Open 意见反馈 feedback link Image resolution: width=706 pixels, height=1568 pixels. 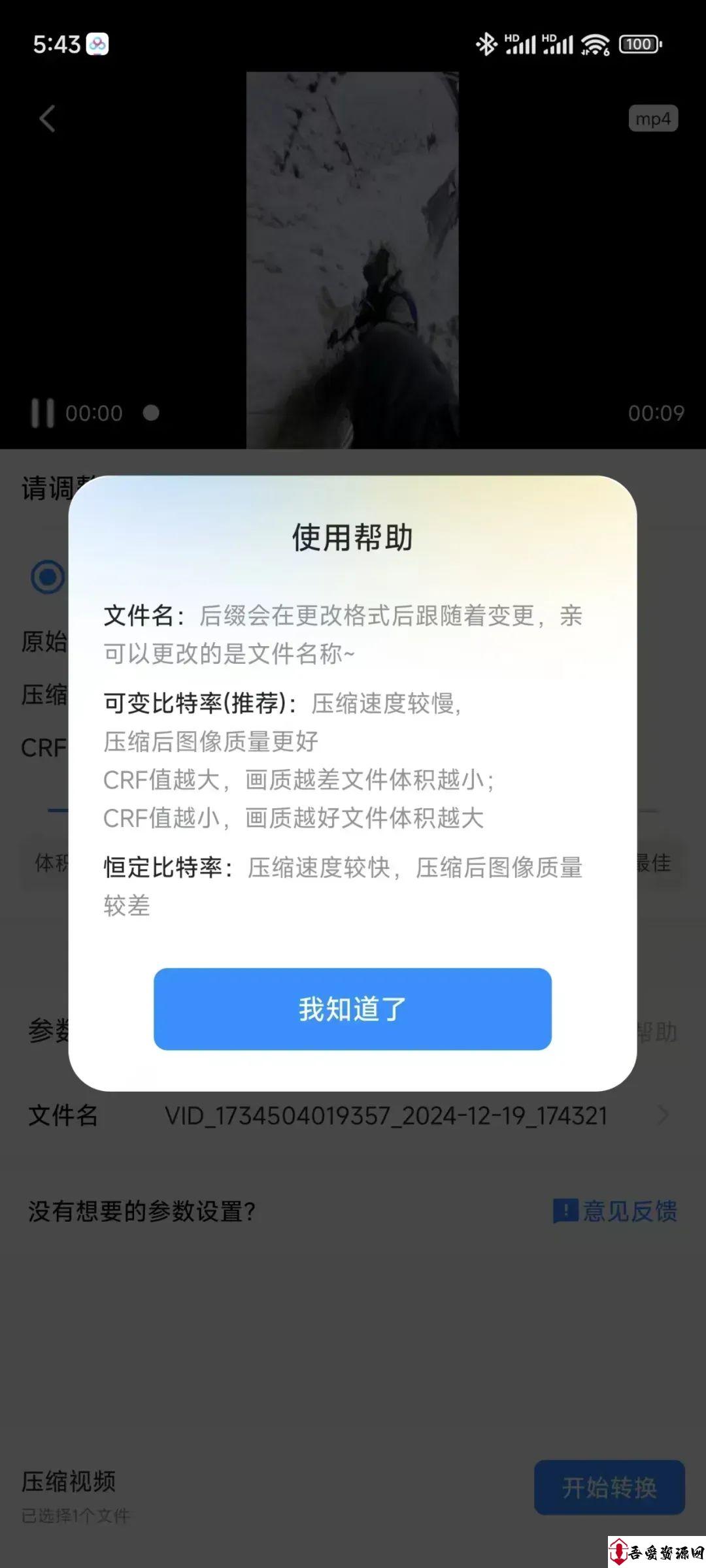(615, 1211)
